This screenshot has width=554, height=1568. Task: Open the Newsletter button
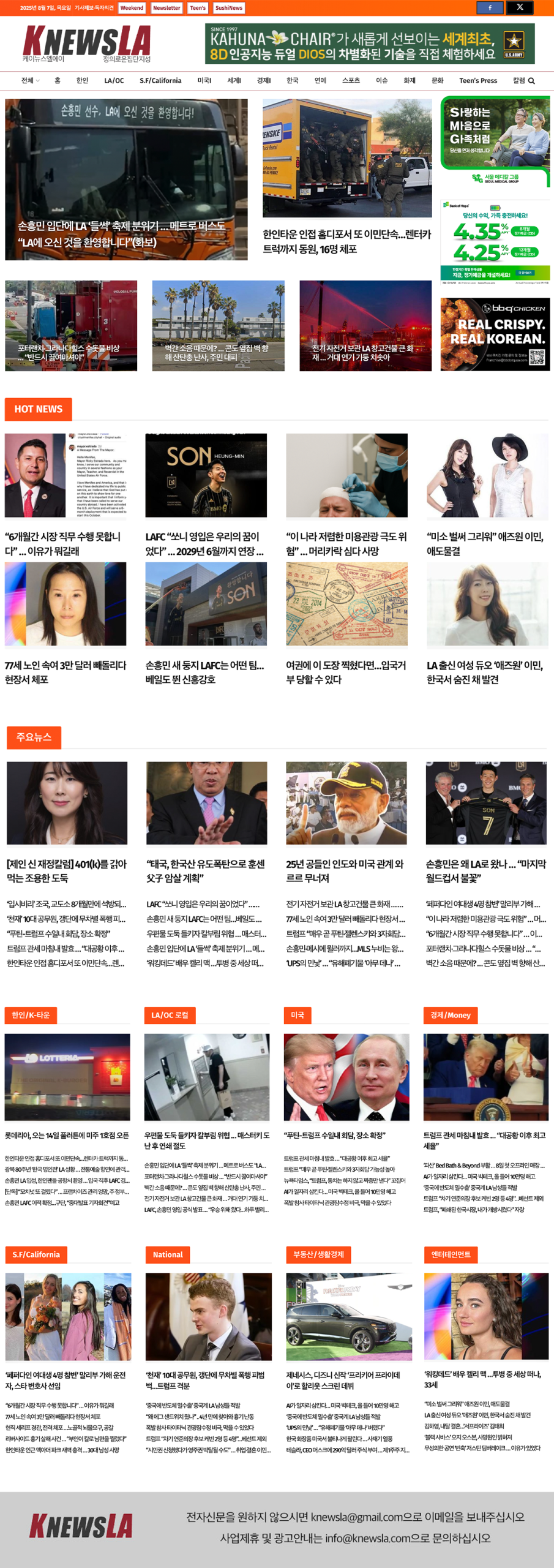[167, 8]
